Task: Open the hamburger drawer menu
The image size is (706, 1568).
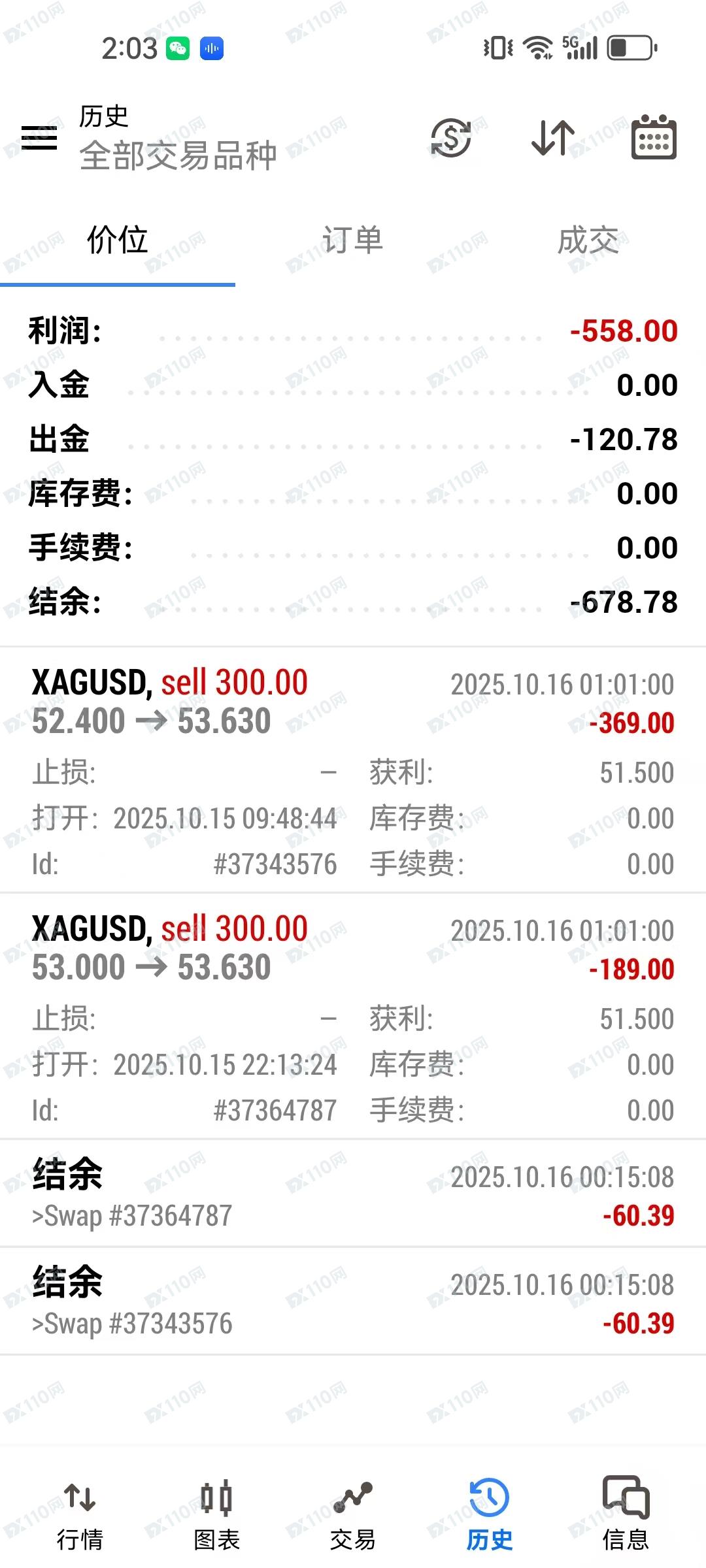Action: [39, 138]
